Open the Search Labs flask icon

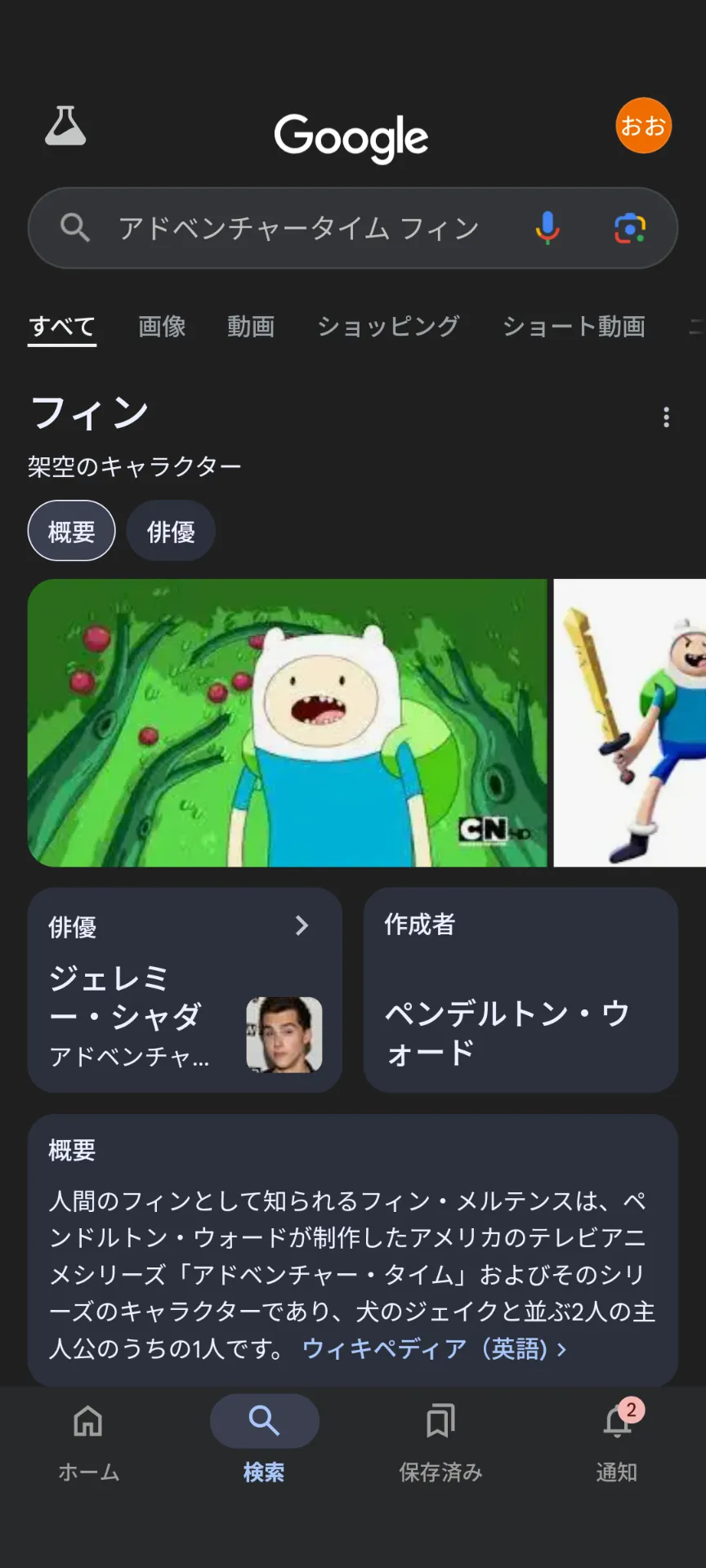coord(65,127)
